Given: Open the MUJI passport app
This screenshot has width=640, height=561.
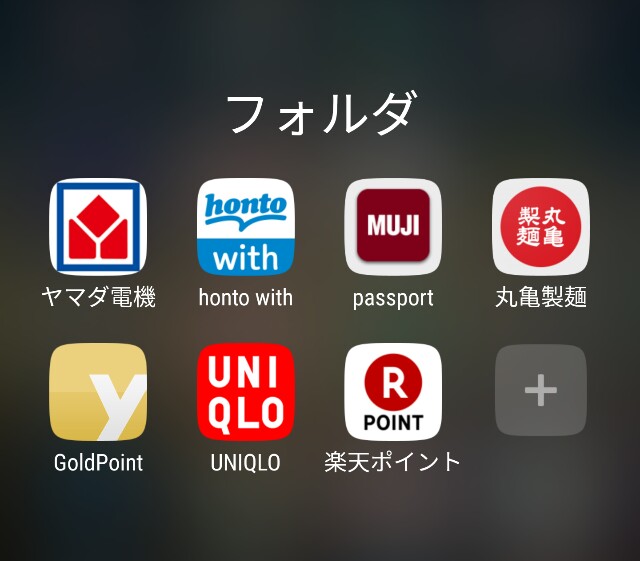Looking at the screenshot, I should pos(393,227).
